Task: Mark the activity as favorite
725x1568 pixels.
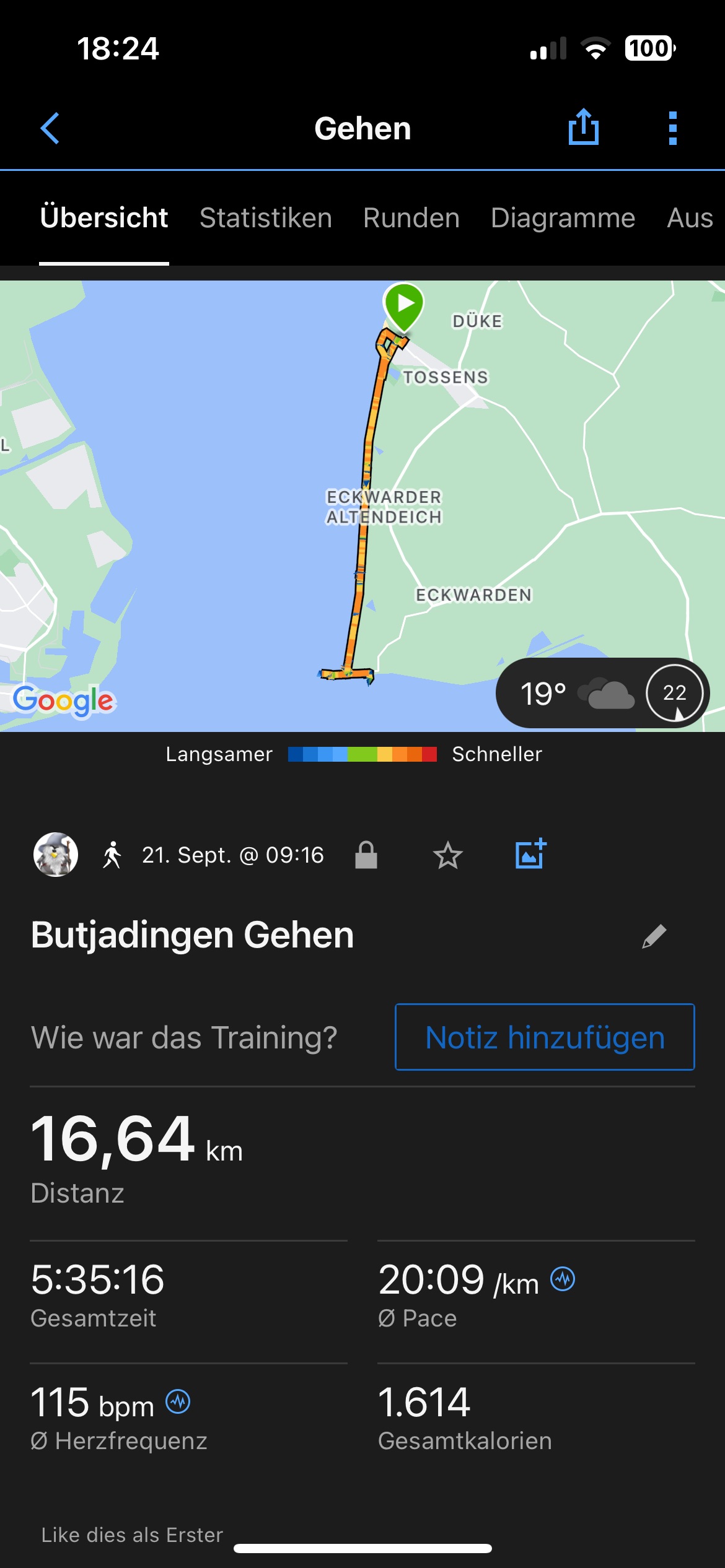Action: point(447,855)
